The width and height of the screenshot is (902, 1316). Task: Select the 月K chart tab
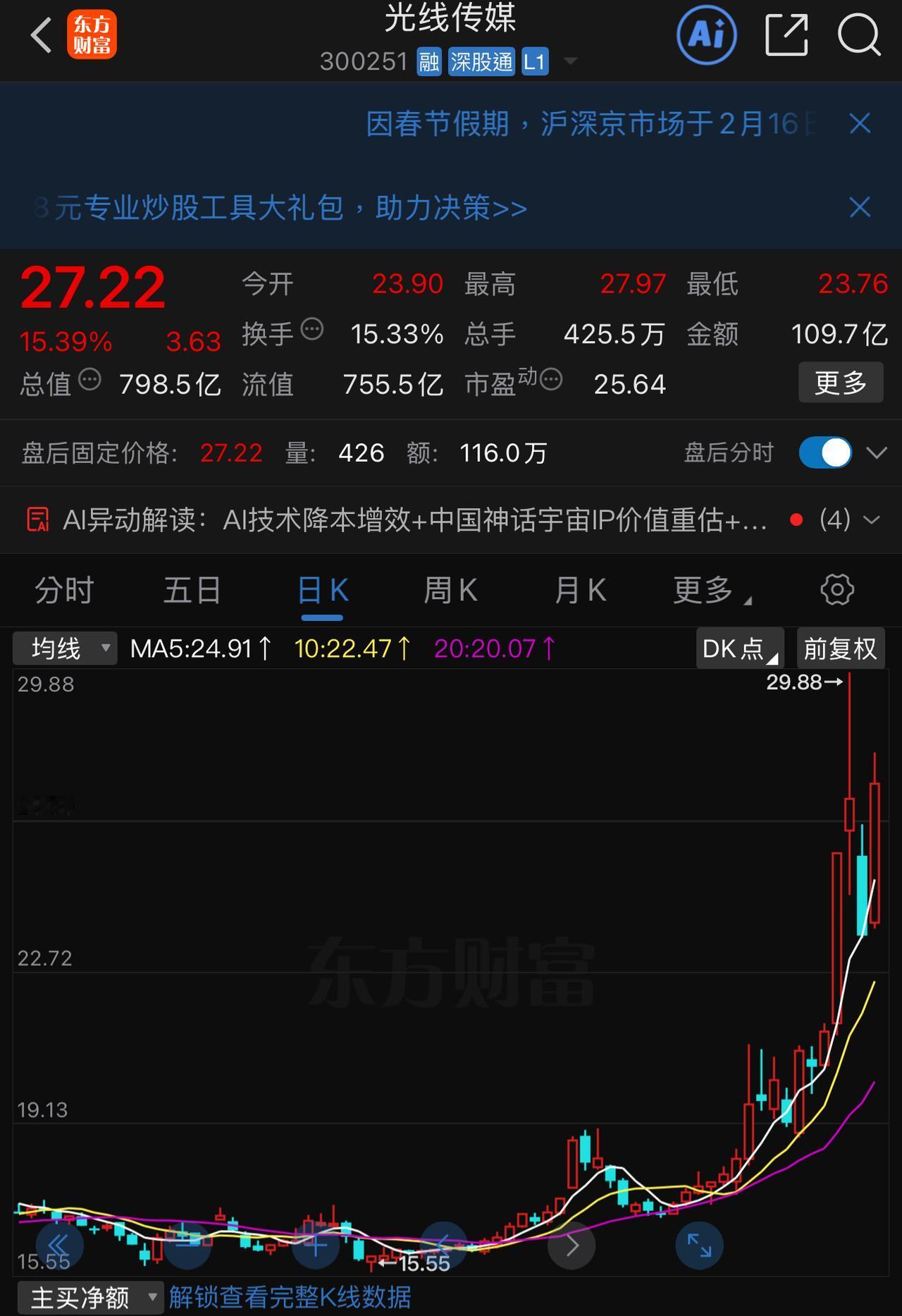(x=580, y=590)
